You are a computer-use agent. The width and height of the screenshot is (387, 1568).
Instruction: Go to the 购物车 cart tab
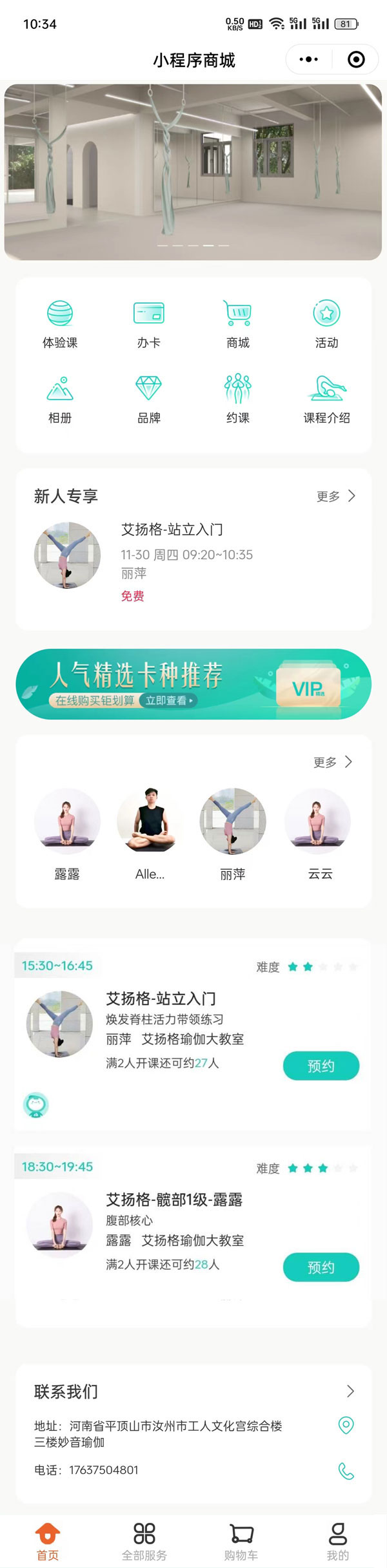(x=241, y=1542)
